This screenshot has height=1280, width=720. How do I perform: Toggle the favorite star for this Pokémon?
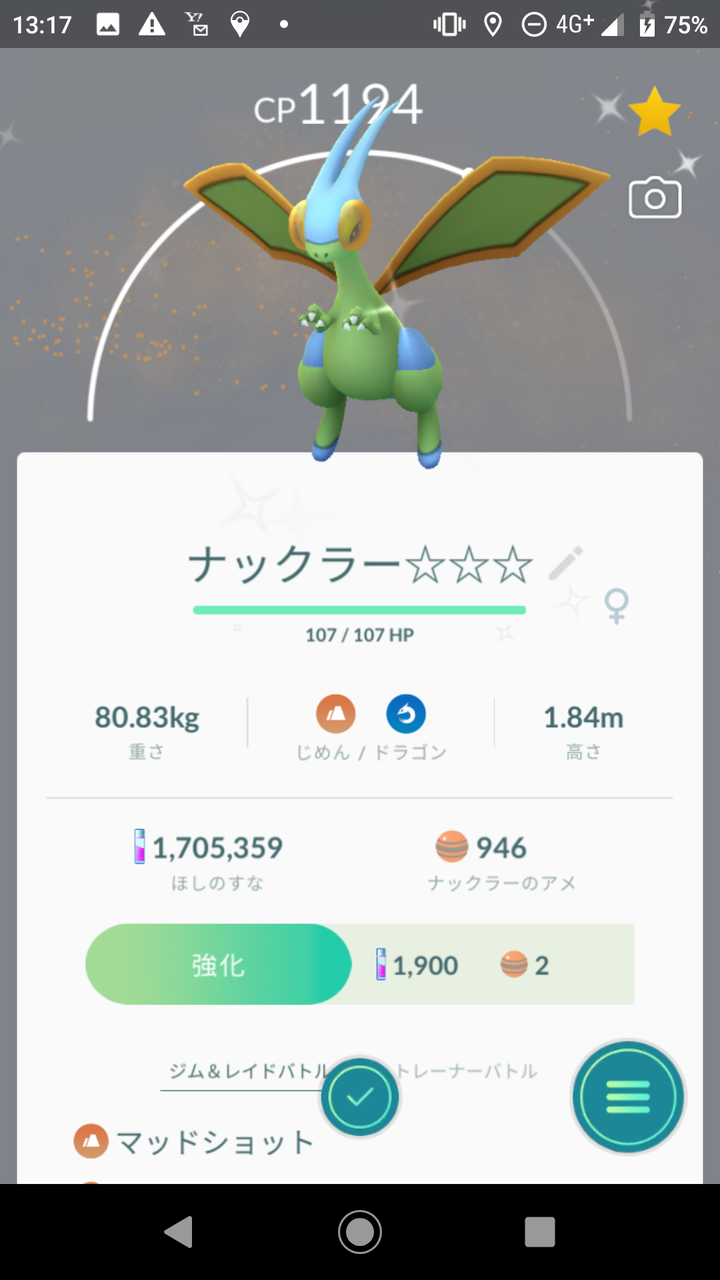click(x=656, y=112)
